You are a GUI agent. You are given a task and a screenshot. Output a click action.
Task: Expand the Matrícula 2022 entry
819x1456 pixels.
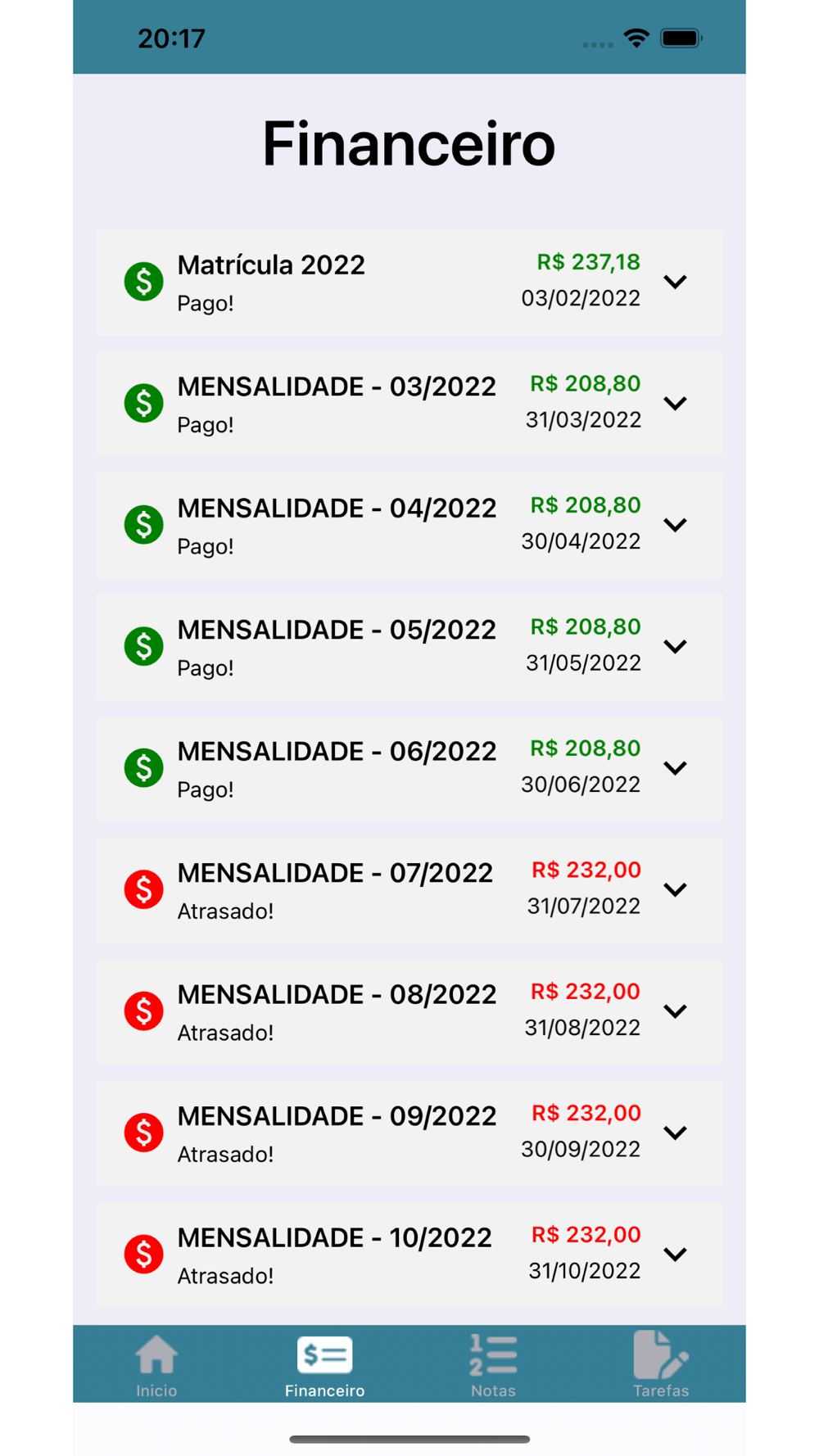[675, 282]
